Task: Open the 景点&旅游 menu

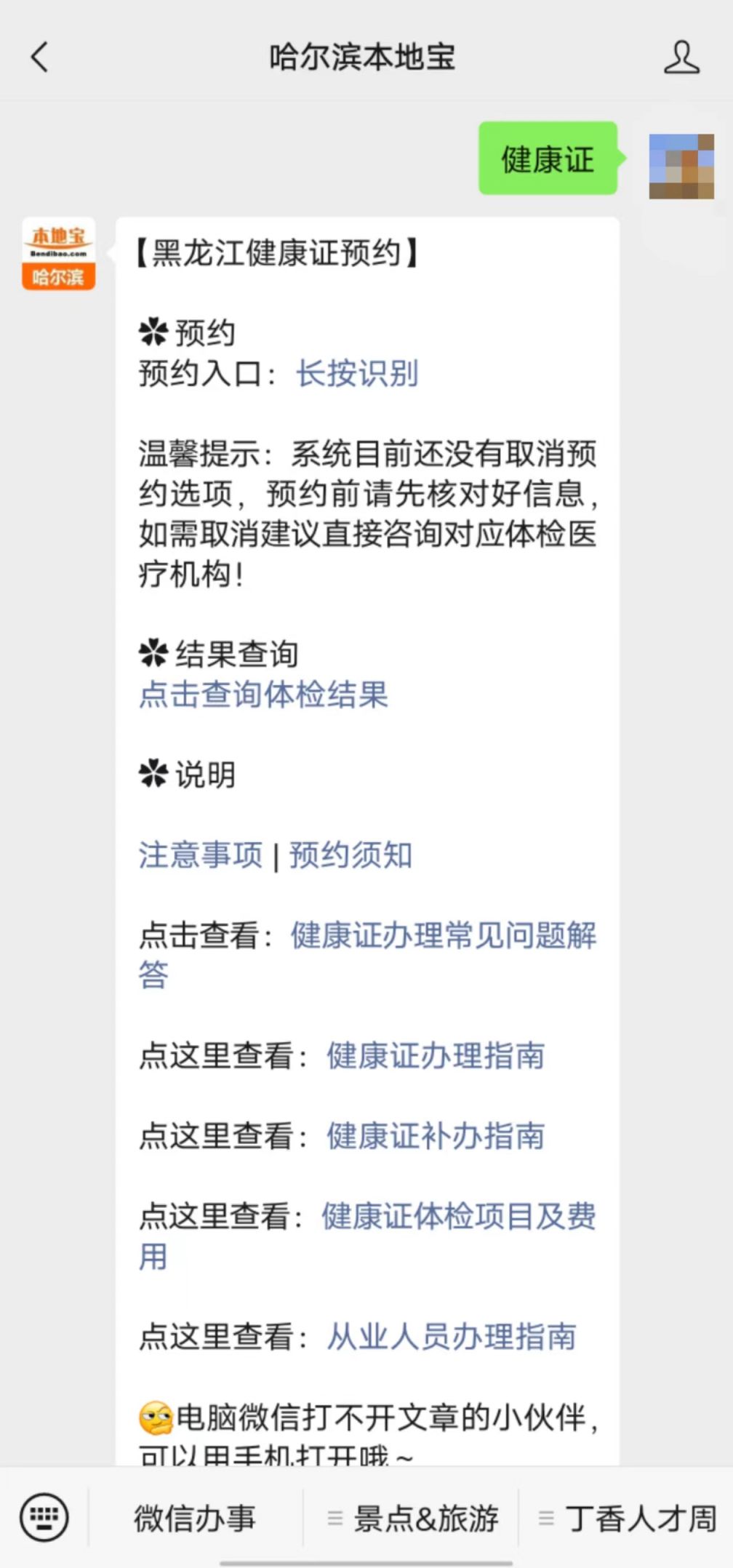Action: click(x=412, y=1519)
